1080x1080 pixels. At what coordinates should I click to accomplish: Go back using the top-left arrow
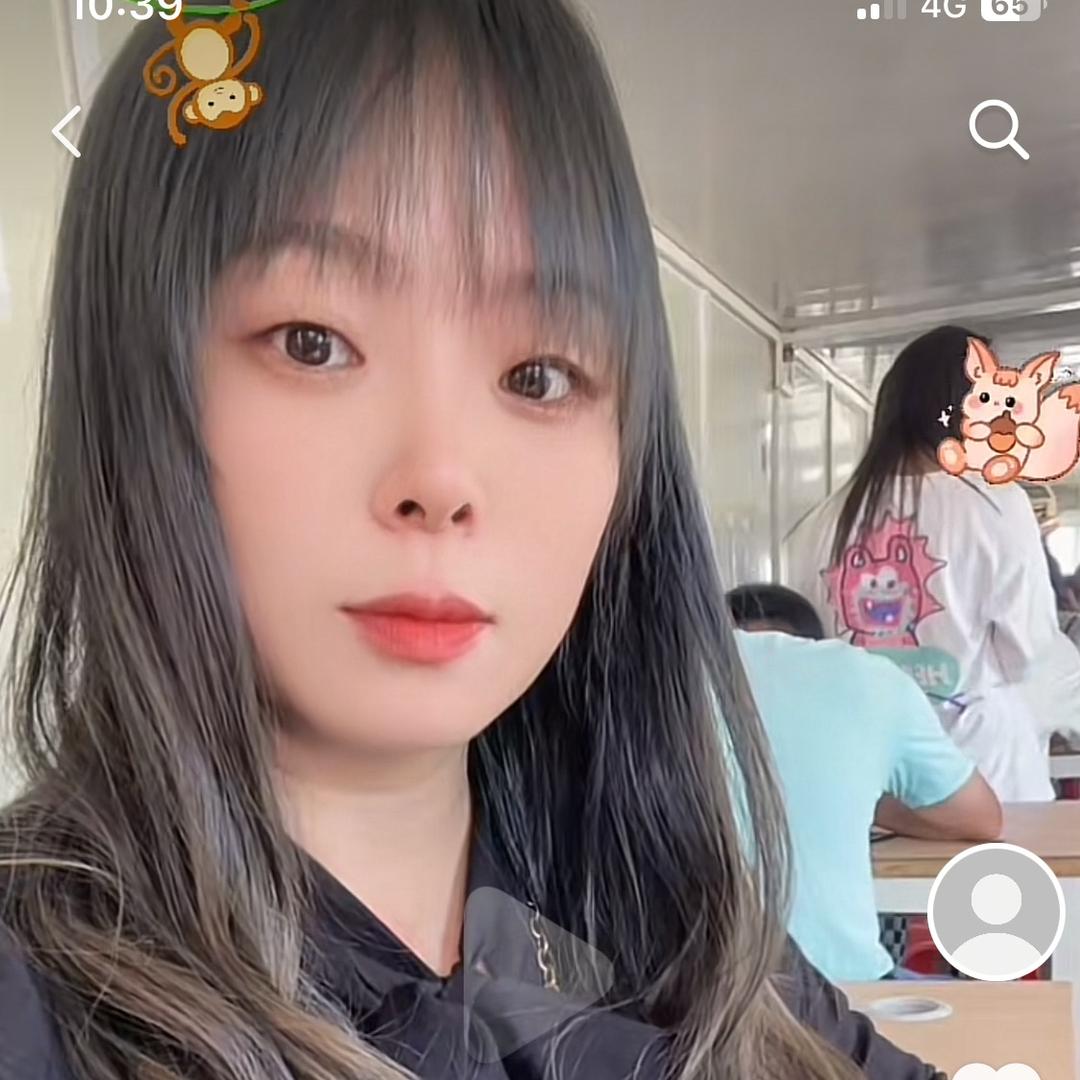66,132
